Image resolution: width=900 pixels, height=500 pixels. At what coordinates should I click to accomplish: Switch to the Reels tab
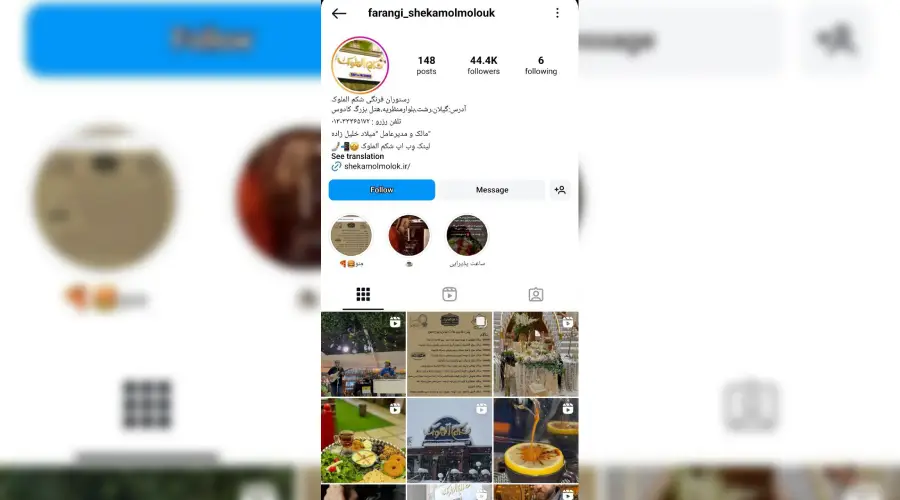click(x=449, y=294)
